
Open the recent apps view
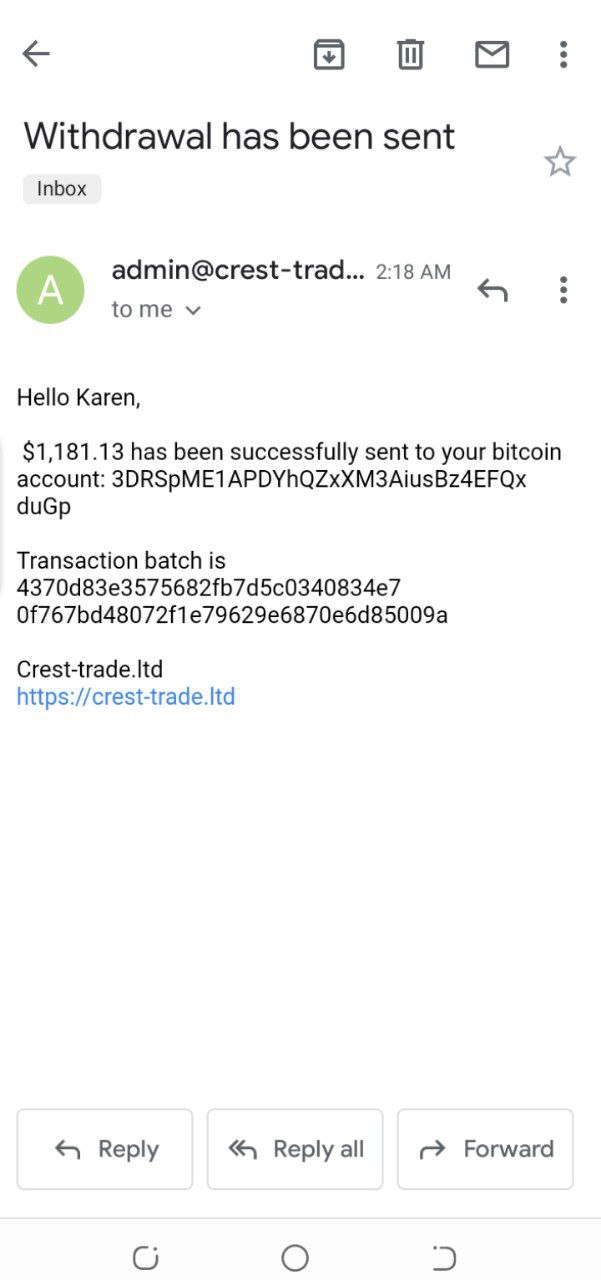point(147,1257)
